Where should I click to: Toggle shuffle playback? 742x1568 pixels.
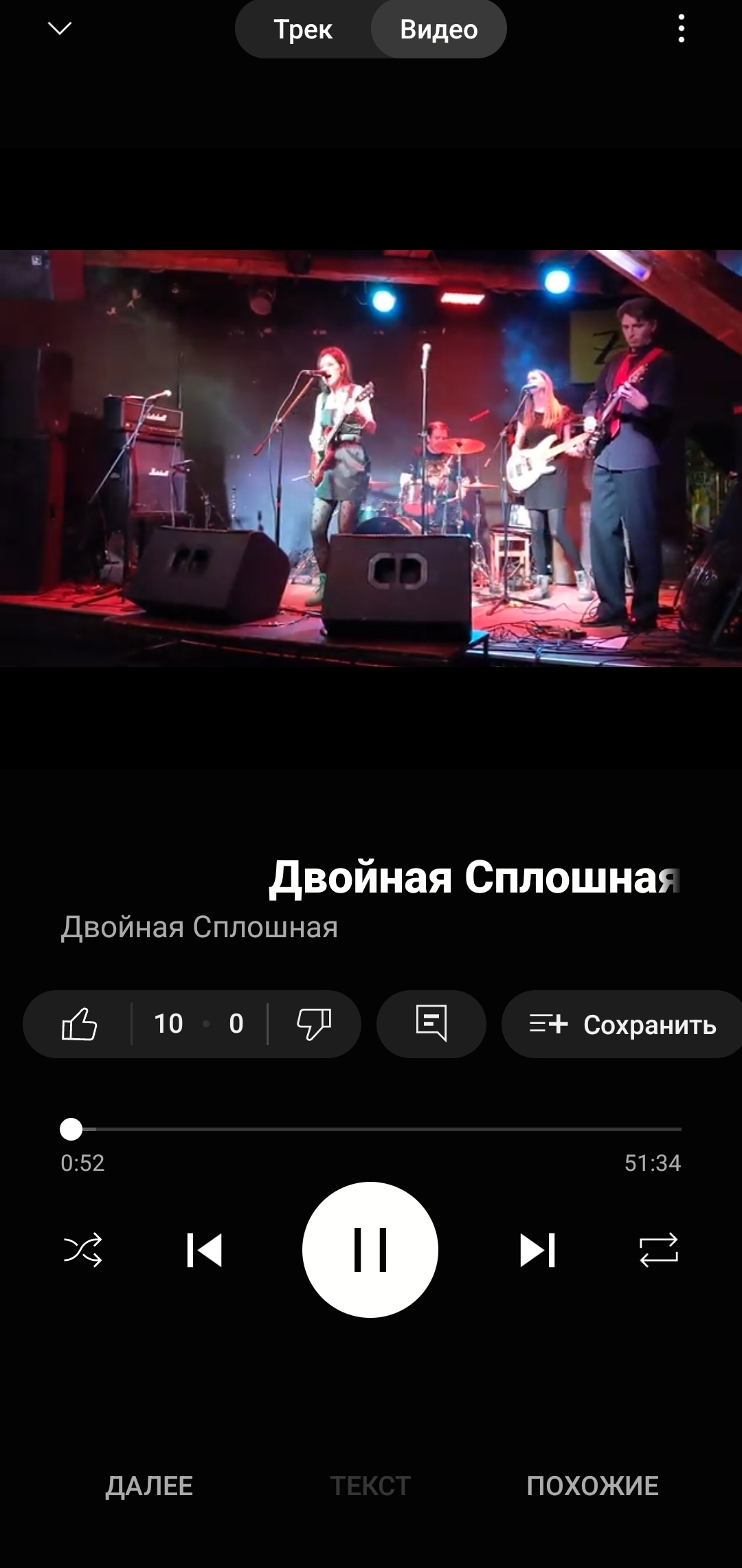coord(82,1250)
